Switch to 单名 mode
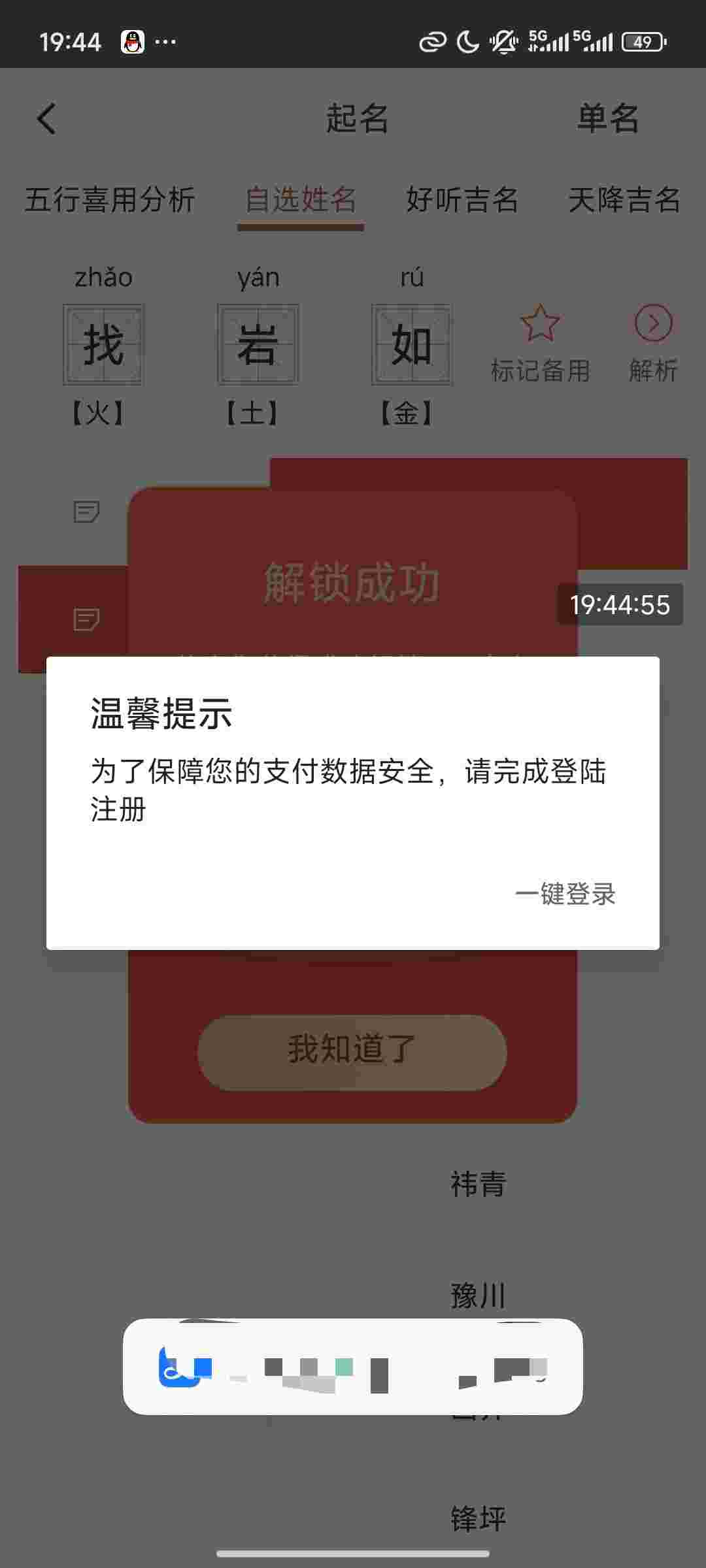The height and width of the screenshot is (1568, 706). coord(607,119)
